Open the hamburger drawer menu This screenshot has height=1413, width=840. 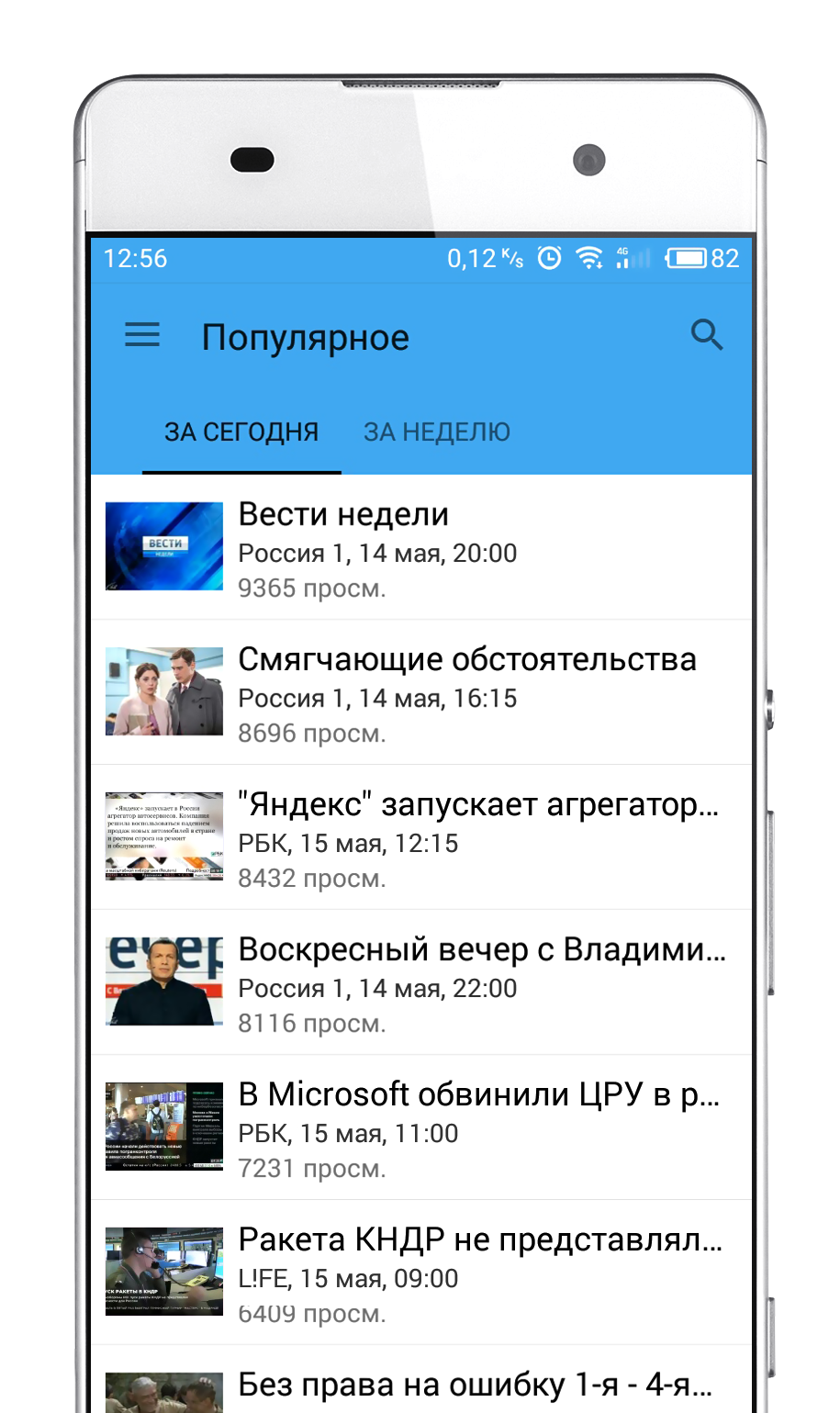(142, 335)
